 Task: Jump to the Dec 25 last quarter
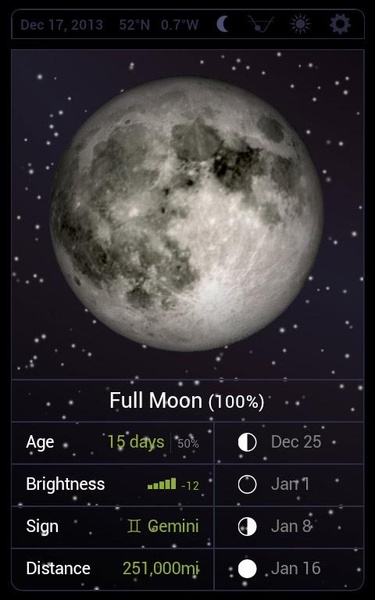tap(289, 442)
